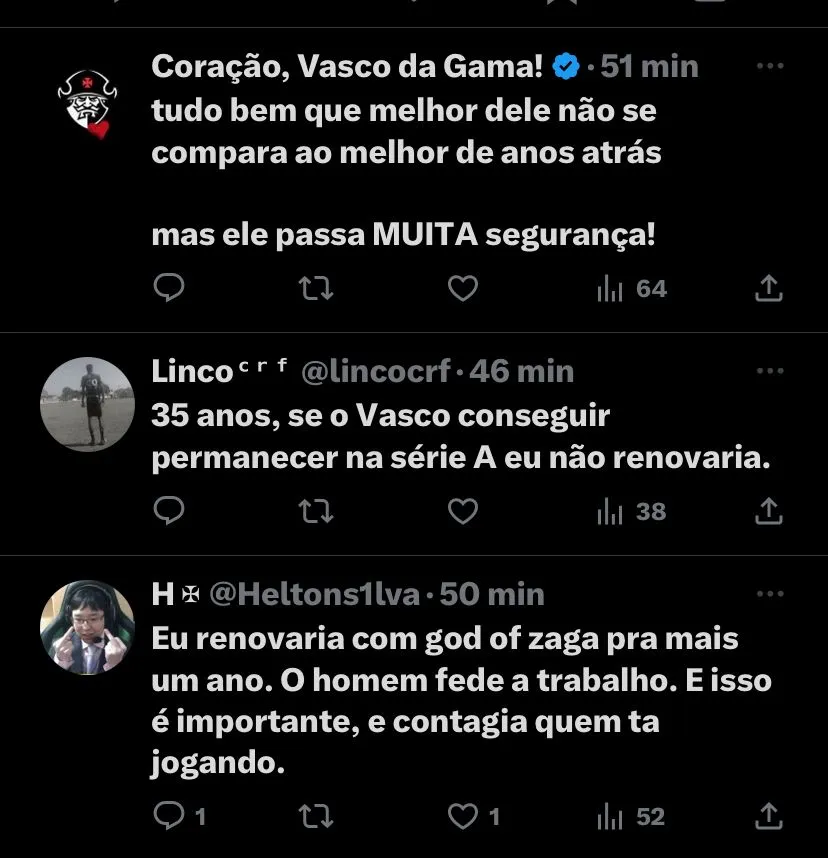This screenshot has height=858, width=828.
Task: Open overflow menu on Coração, Vasco da Gama tweet
Action: tap(769, 67)
